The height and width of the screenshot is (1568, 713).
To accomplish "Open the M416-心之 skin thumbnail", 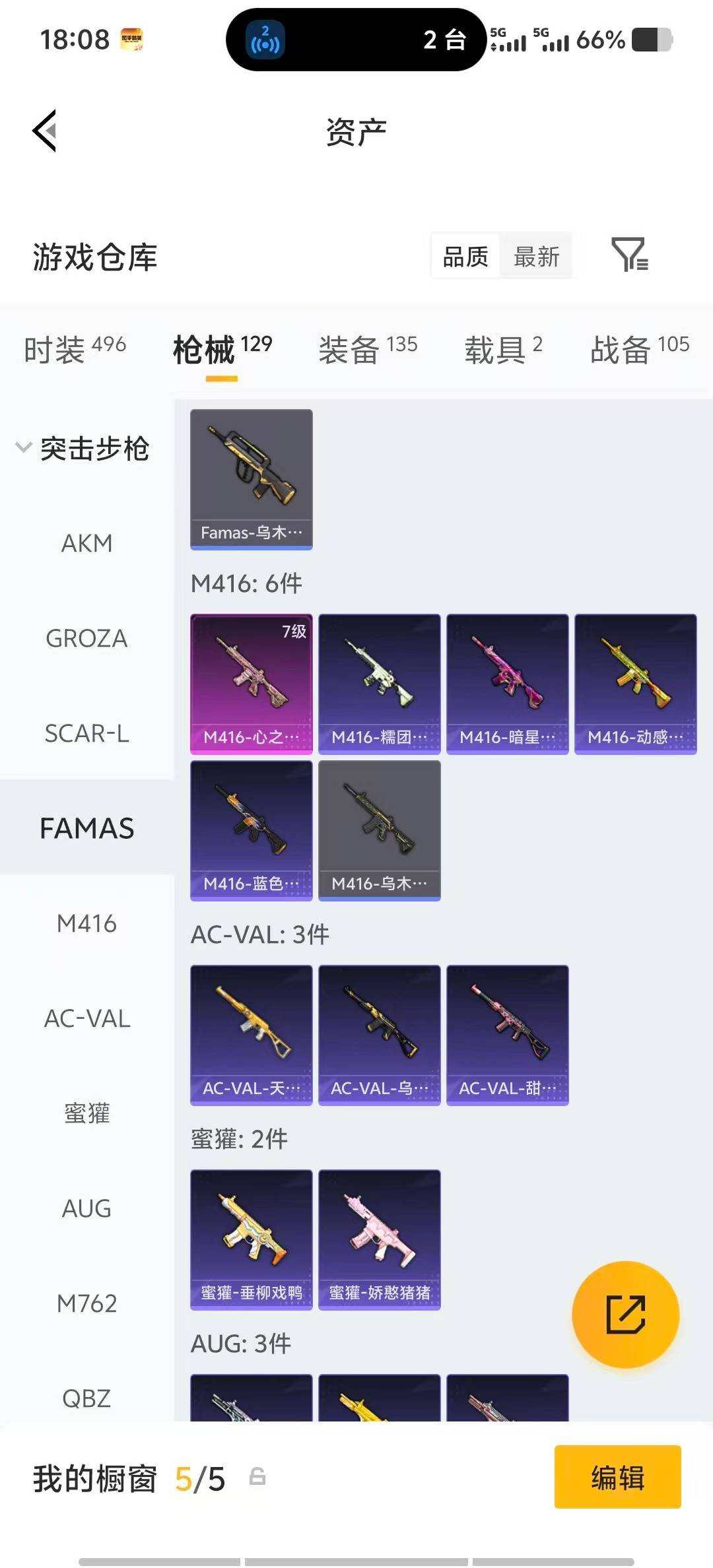I will tap(252, 683).
